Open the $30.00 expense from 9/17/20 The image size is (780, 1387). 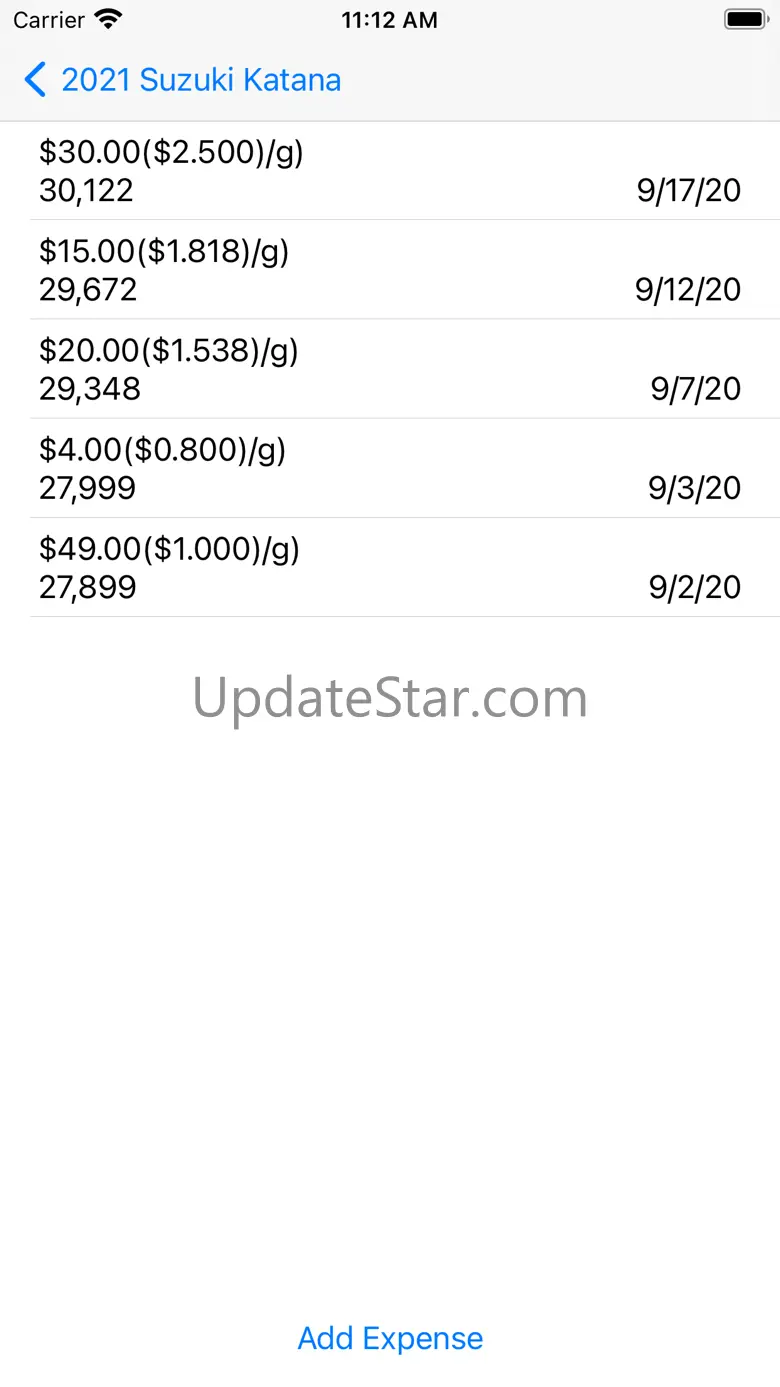tap(390, 171)
